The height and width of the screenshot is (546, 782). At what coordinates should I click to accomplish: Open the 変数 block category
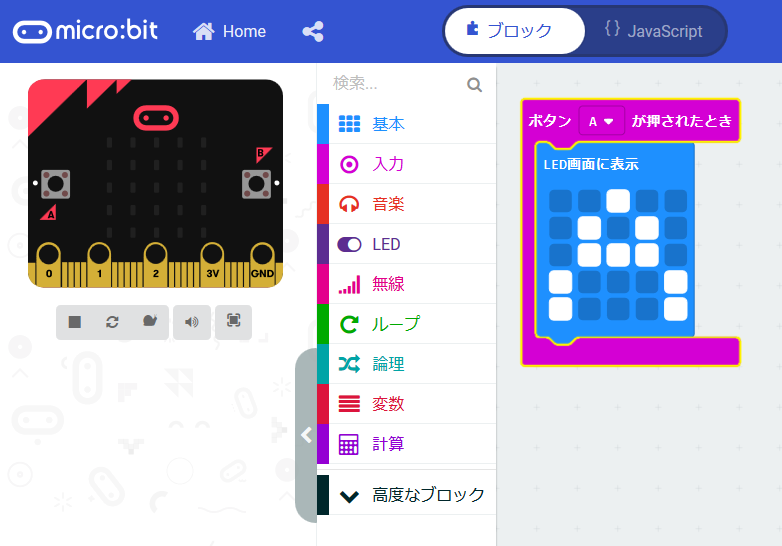[x=389, y=404]
